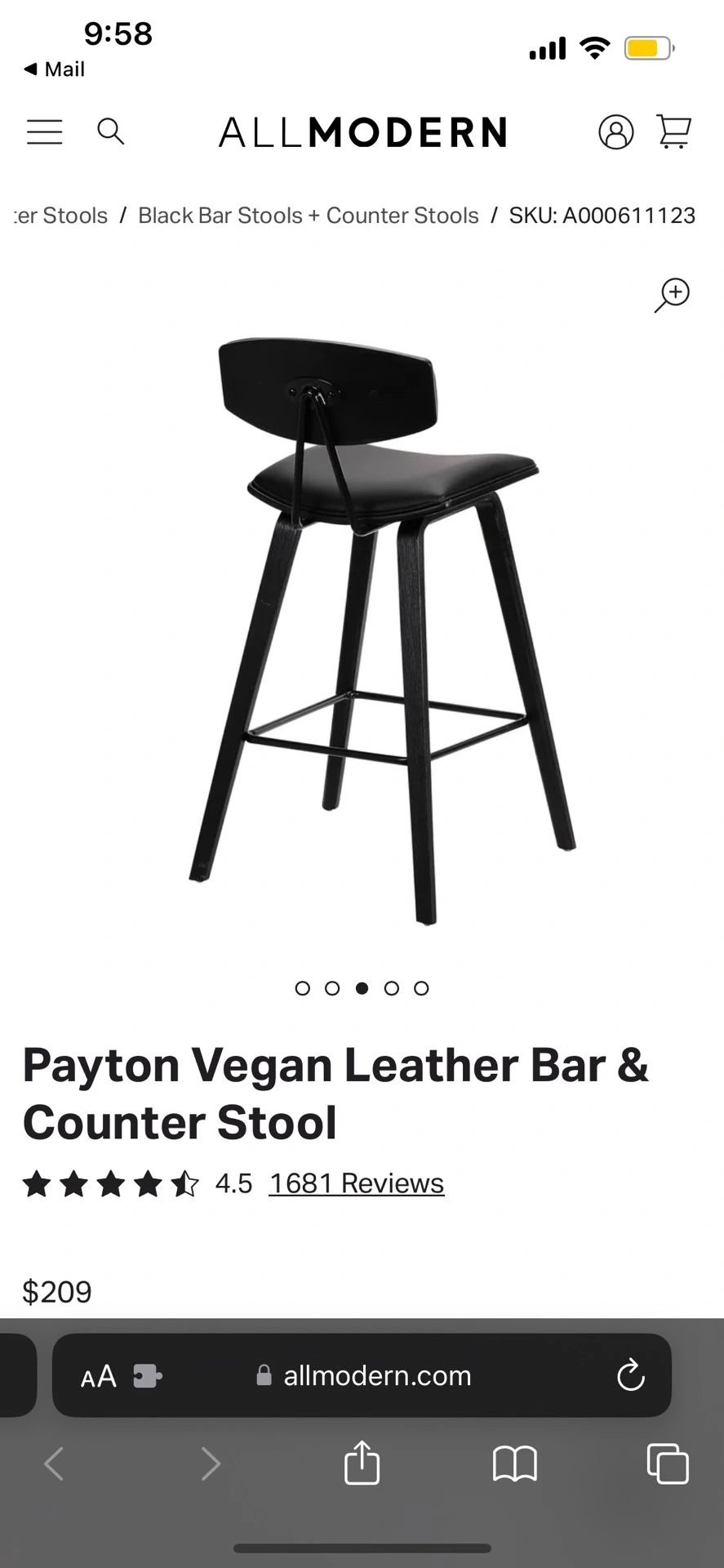This screenshot has width=724, height=1568.
Task: Open Safari bookmarks
Action: [514, 1463]
